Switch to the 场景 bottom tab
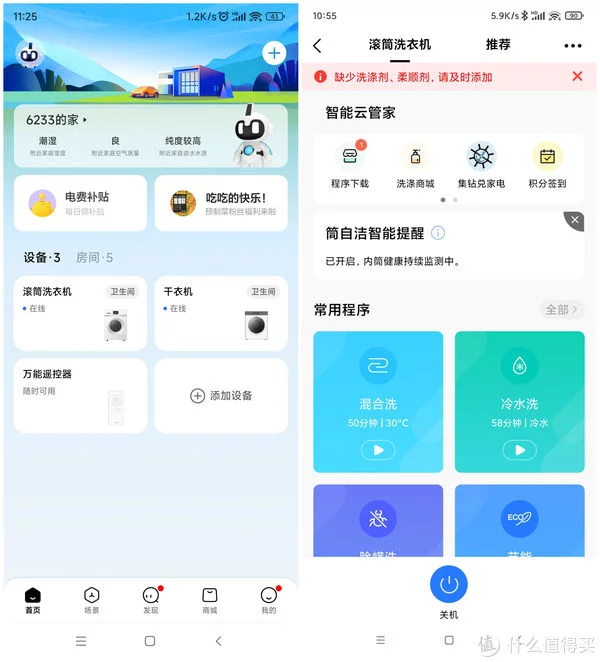 (91, 600)
